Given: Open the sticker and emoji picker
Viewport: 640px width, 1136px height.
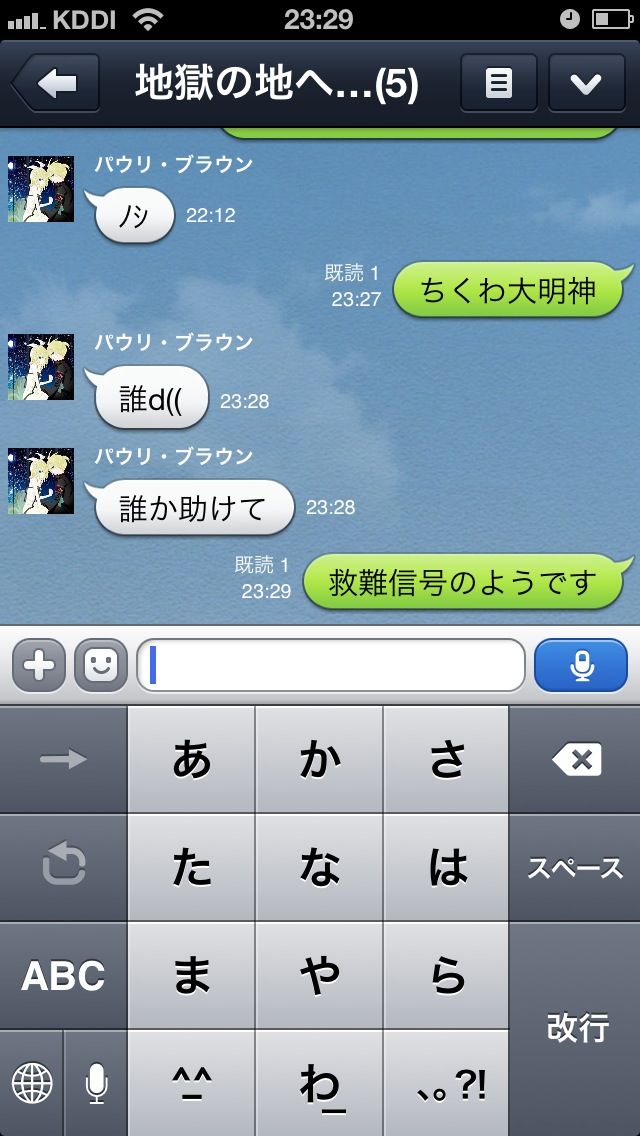Looking at the screenshot, I should click(101, 665).
